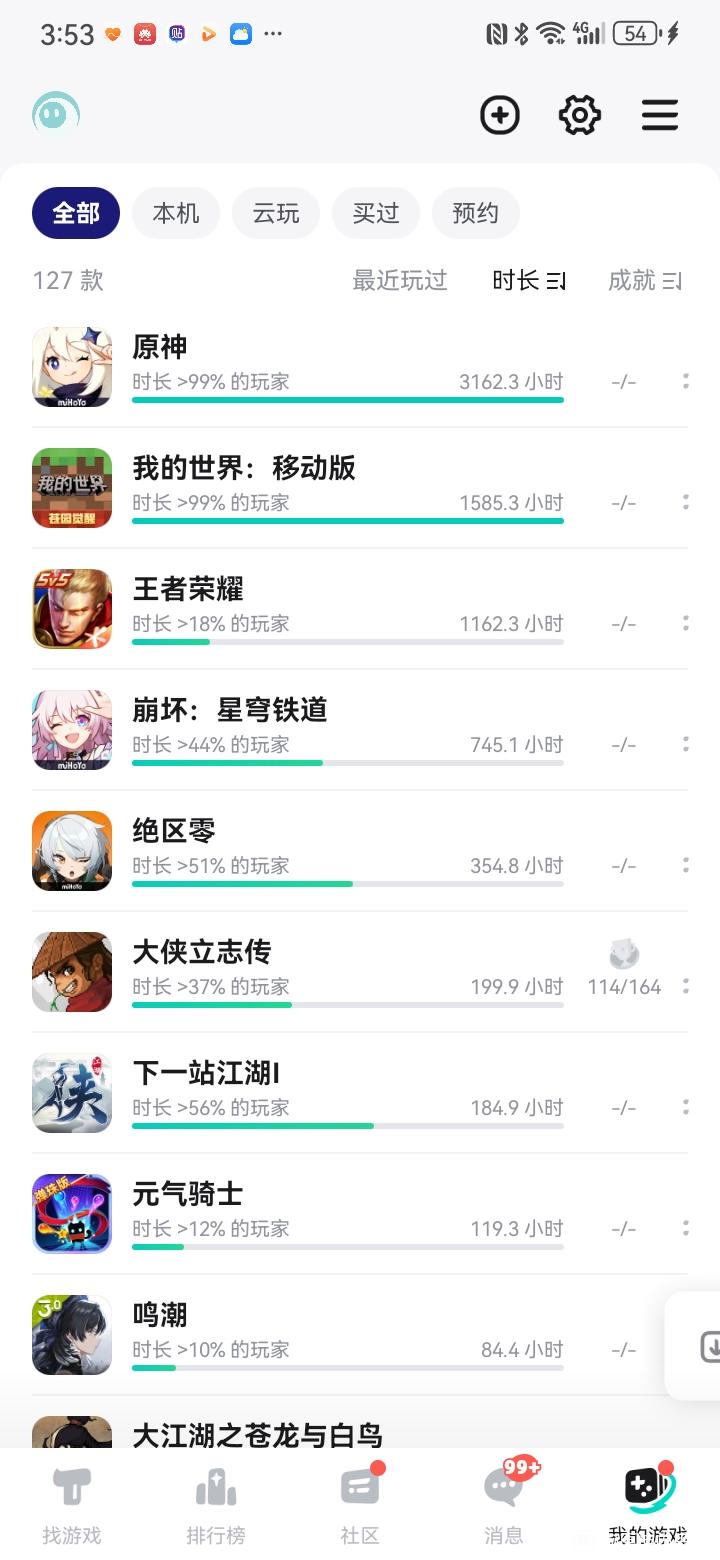Open the settings gear icon
The height and width of the screenshot is (1560, 720).
(580, 116)
